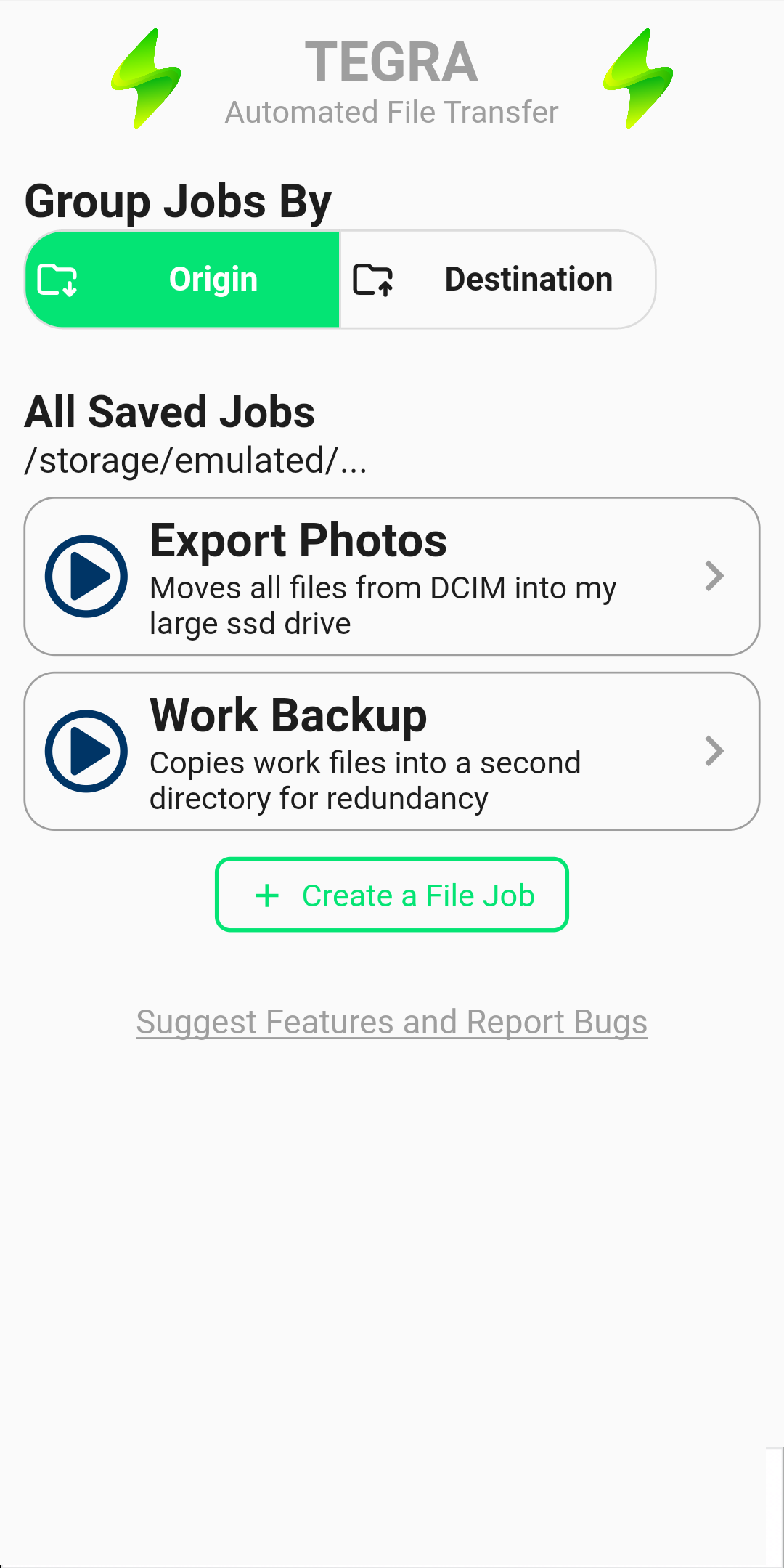Open the Work Backup job card

(x=391, y=751)
